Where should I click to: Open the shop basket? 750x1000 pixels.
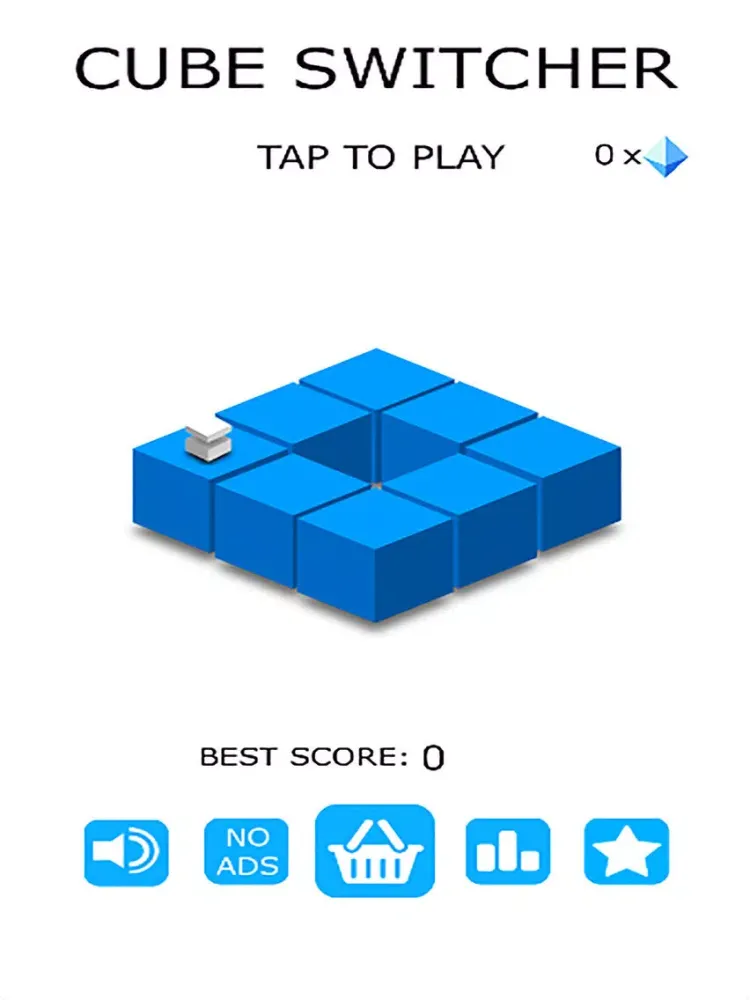[375, 851]
